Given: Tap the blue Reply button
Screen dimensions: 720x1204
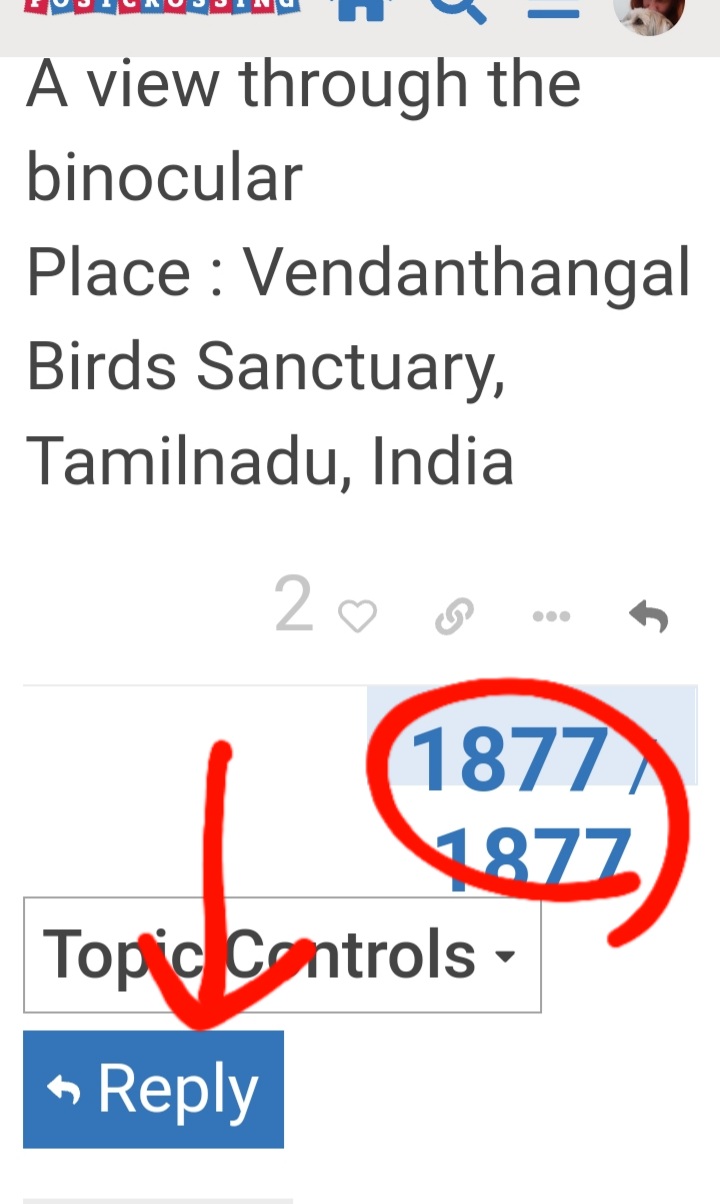Looking at the screenshot, I should 153,1089.
